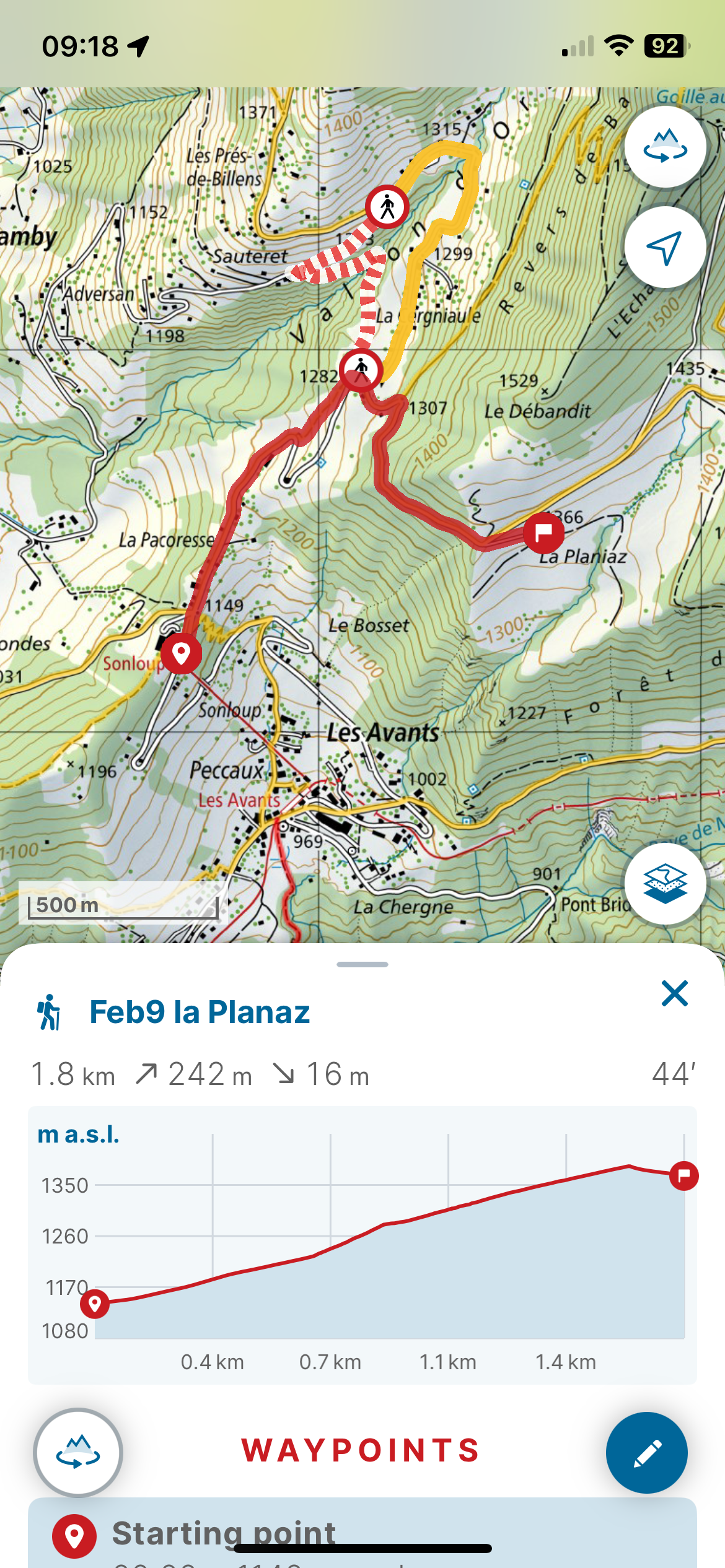Edit the route with pencil button
Screen dimensions: 725x1568
coord(646,1452)
